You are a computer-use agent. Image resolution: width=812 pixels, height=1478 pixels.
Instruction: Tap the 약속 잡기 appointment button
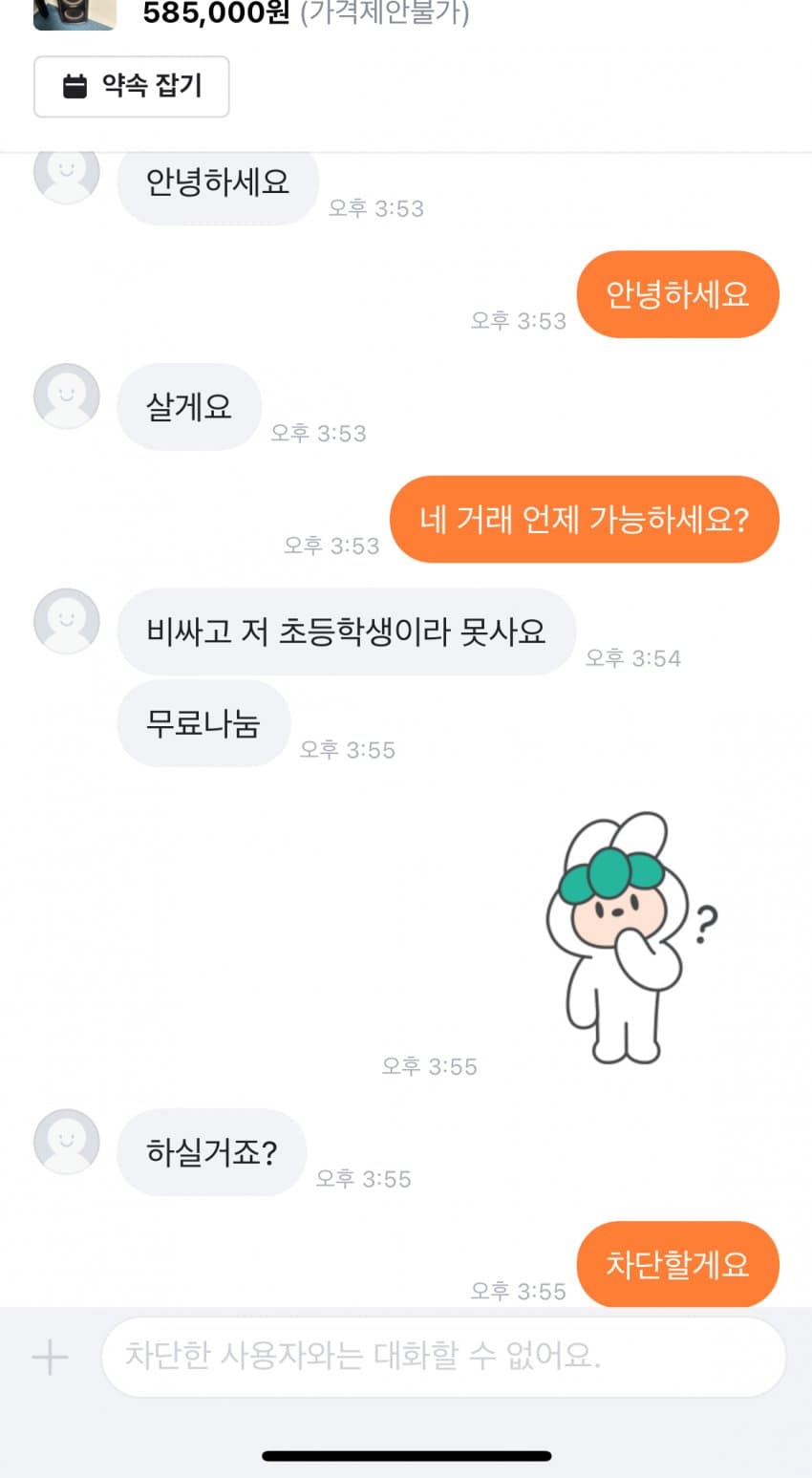pyautogui.click(x=131, y=86)
